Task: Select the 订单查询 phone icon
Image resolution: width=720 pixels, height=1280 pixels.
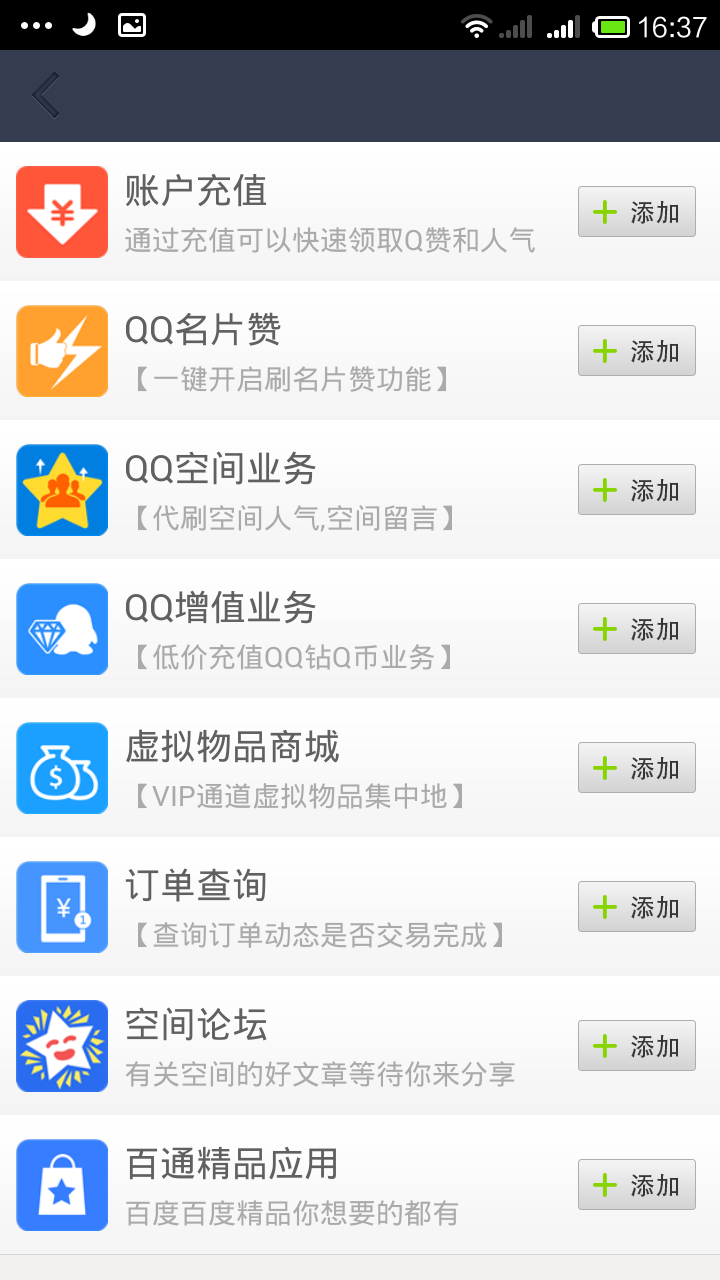Action: click(x=61, y=907)
